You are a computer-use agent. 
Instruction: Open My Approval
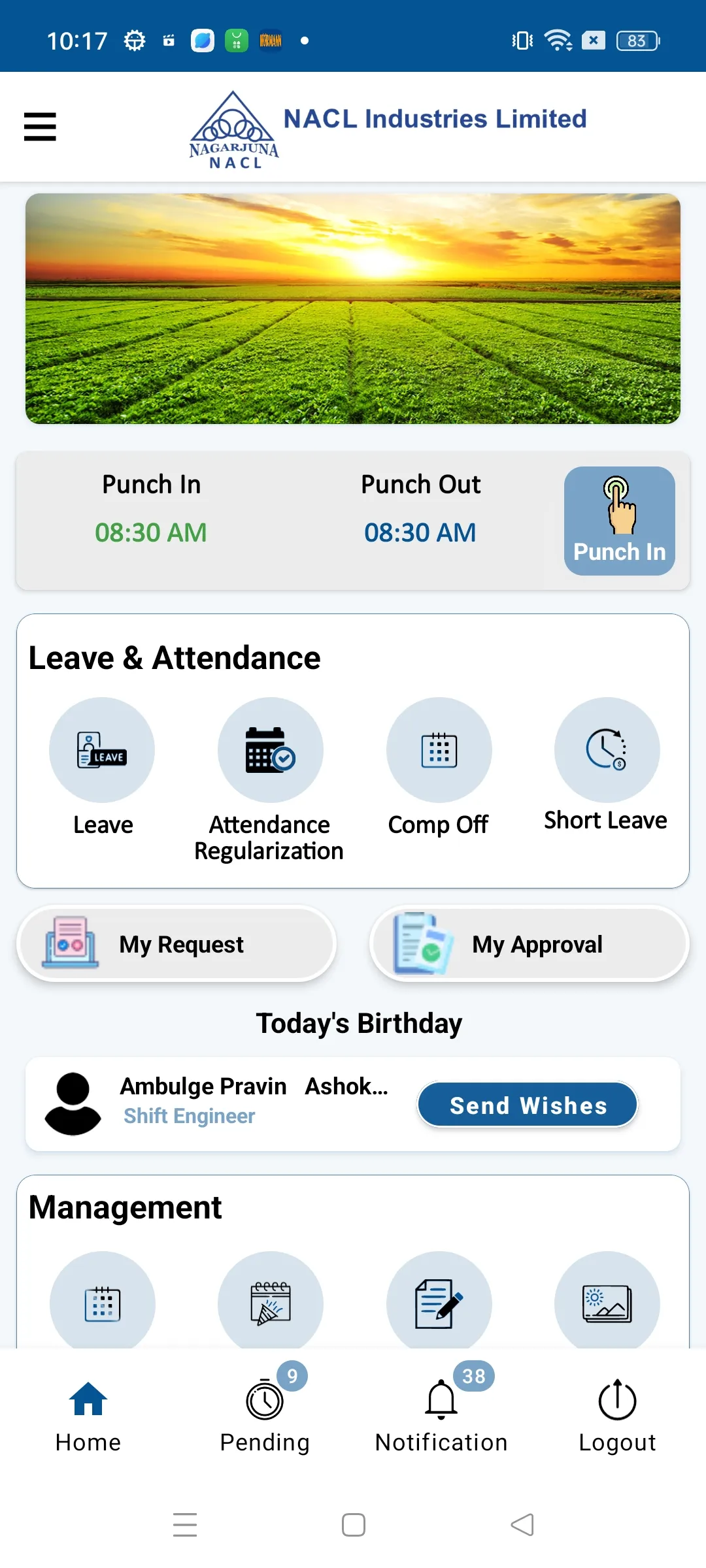(x=529, y=943)
